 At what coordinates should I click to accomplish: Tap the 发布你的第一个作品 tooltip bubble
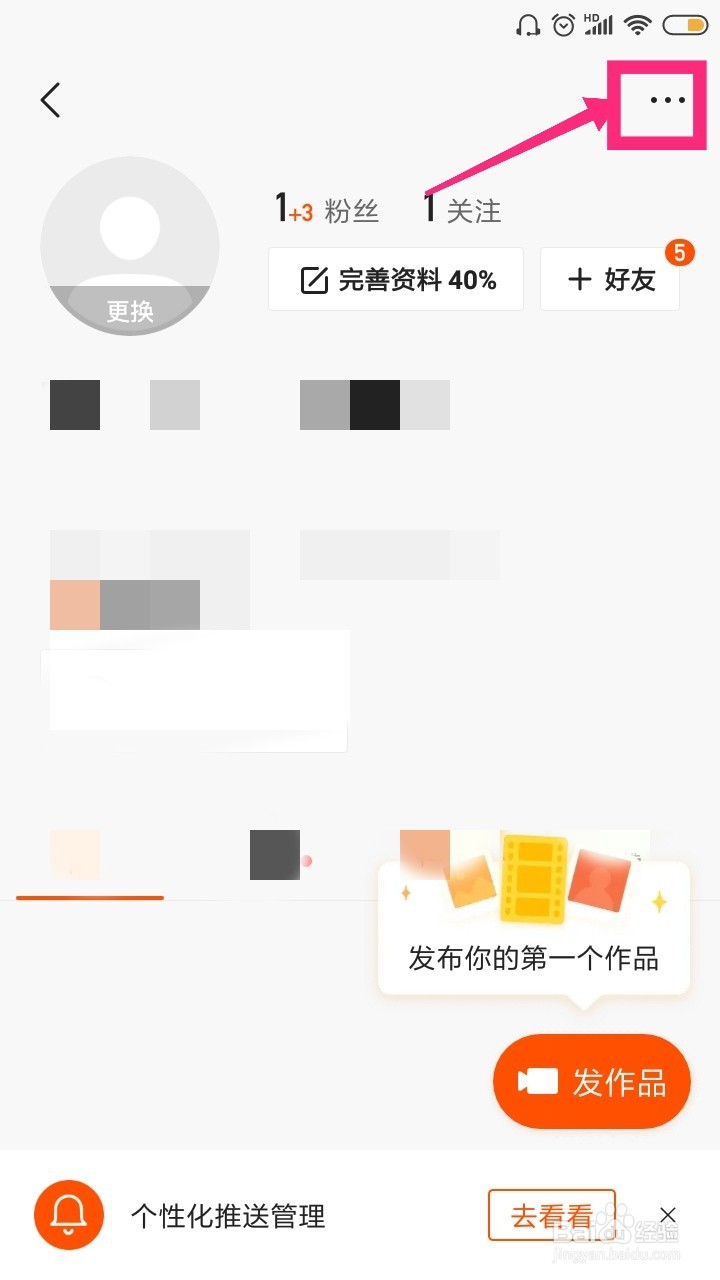[x=534, y=958]
